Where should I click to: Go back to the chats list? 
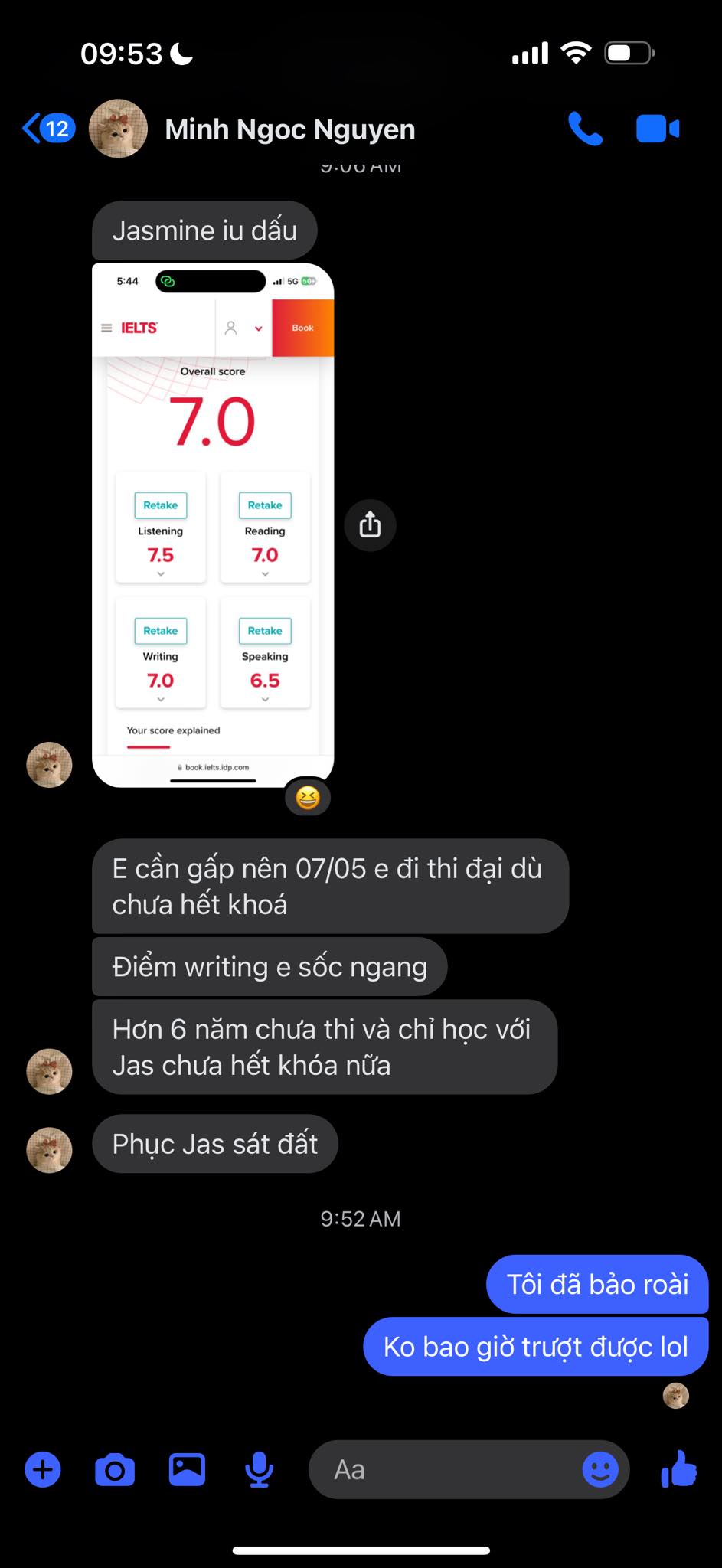[x=47, y=129]
